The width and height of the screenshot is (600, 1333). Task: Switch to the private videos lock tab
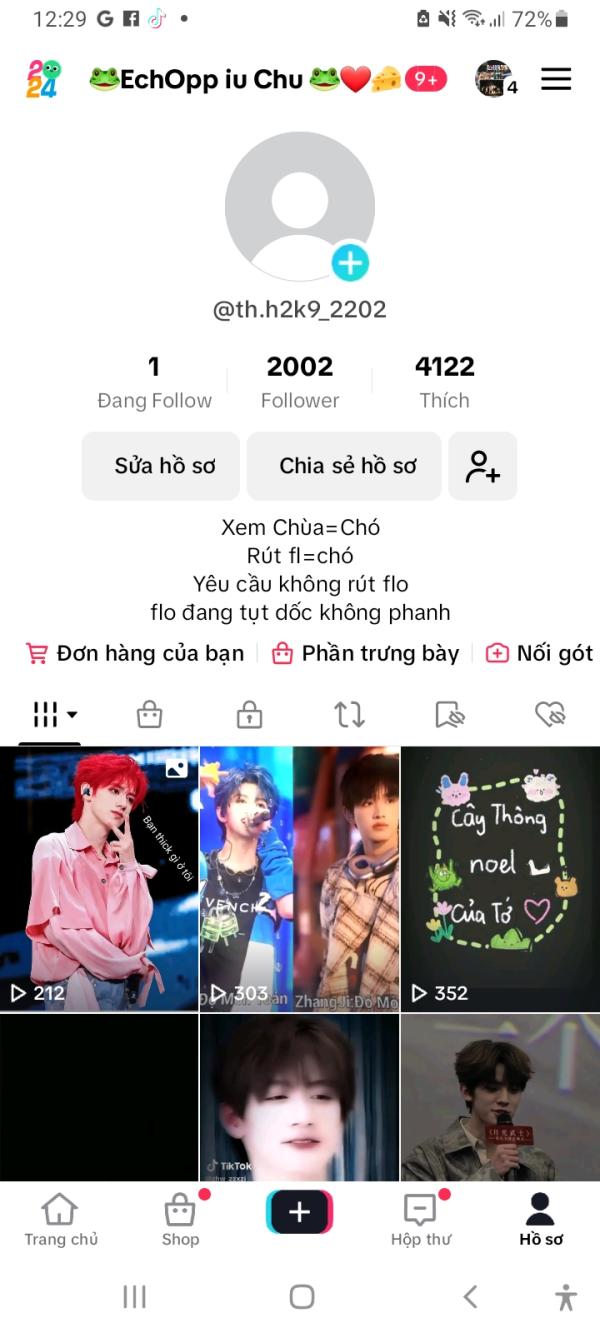point(249,714)
